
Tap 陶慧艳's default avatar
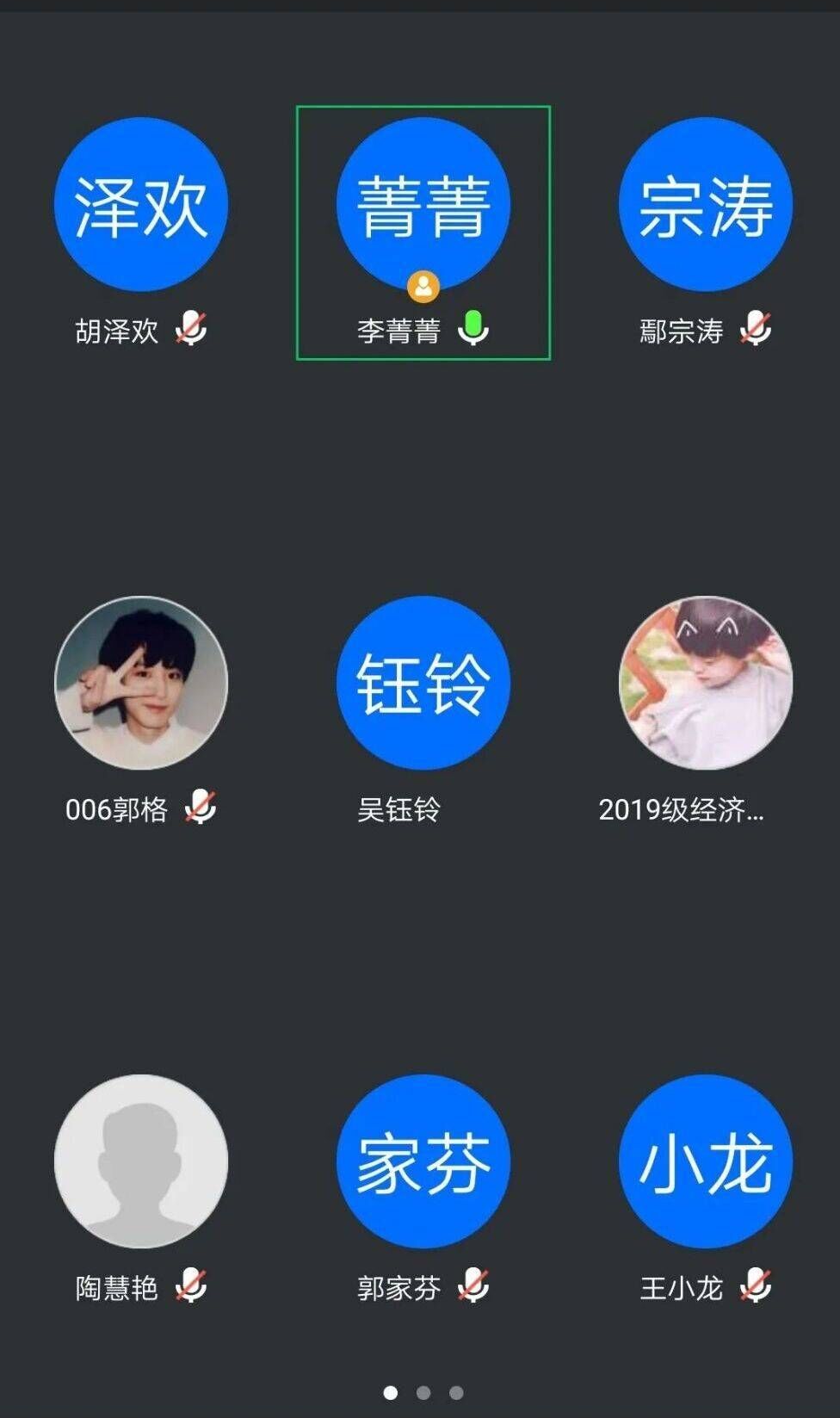tap(140, 1161)
